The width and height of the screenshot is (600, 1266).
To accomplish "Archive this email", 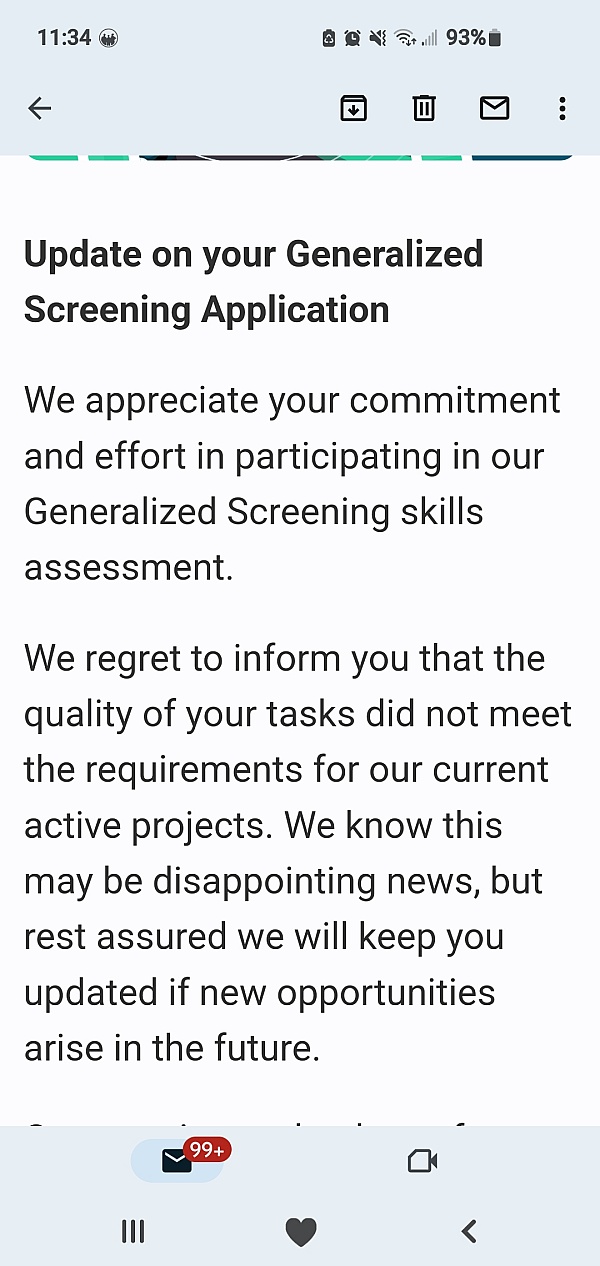I will coord(353,109).
